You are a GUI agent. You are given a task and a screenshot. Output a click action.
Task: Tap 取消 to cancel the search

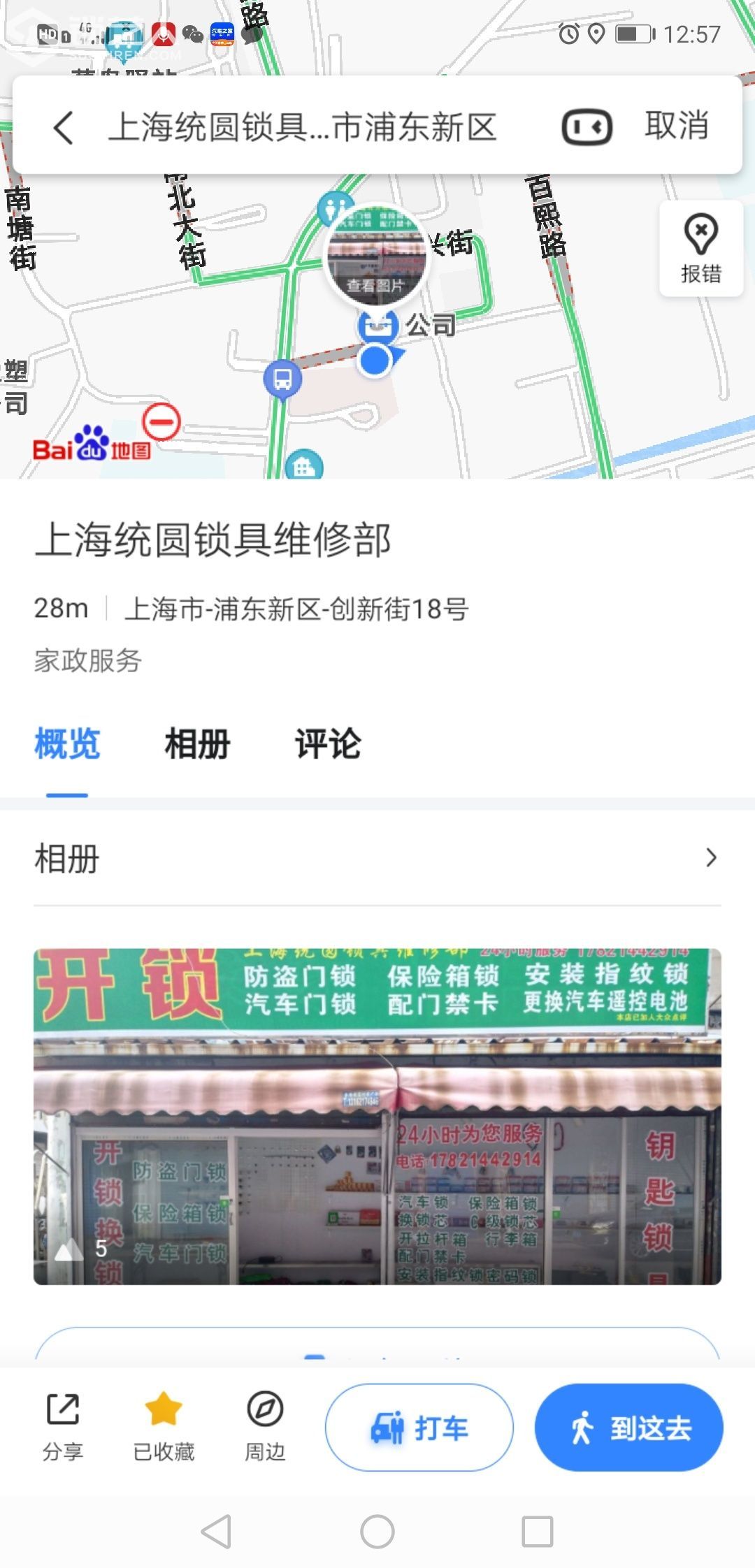pos(676,126)
